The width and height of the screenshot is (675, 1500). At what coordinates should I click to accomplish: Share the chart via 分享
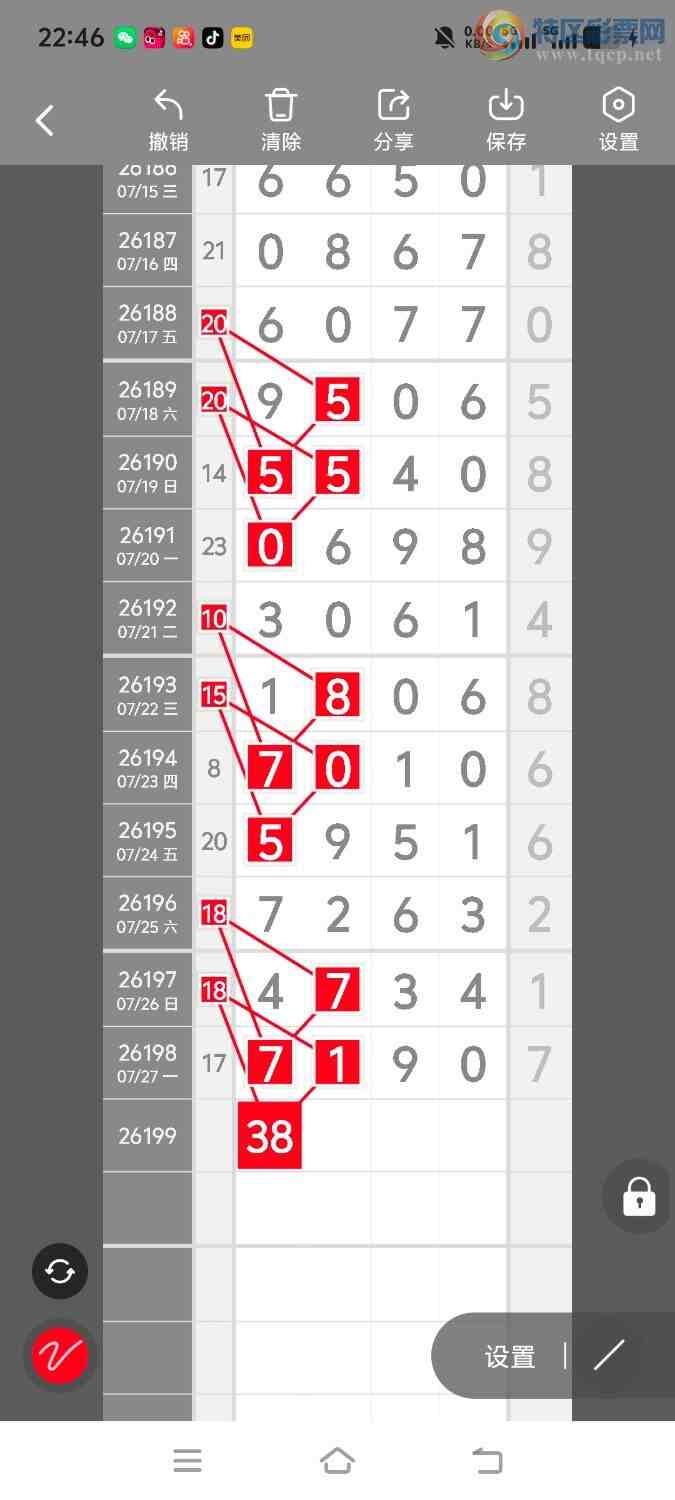(x=394, y=121)
